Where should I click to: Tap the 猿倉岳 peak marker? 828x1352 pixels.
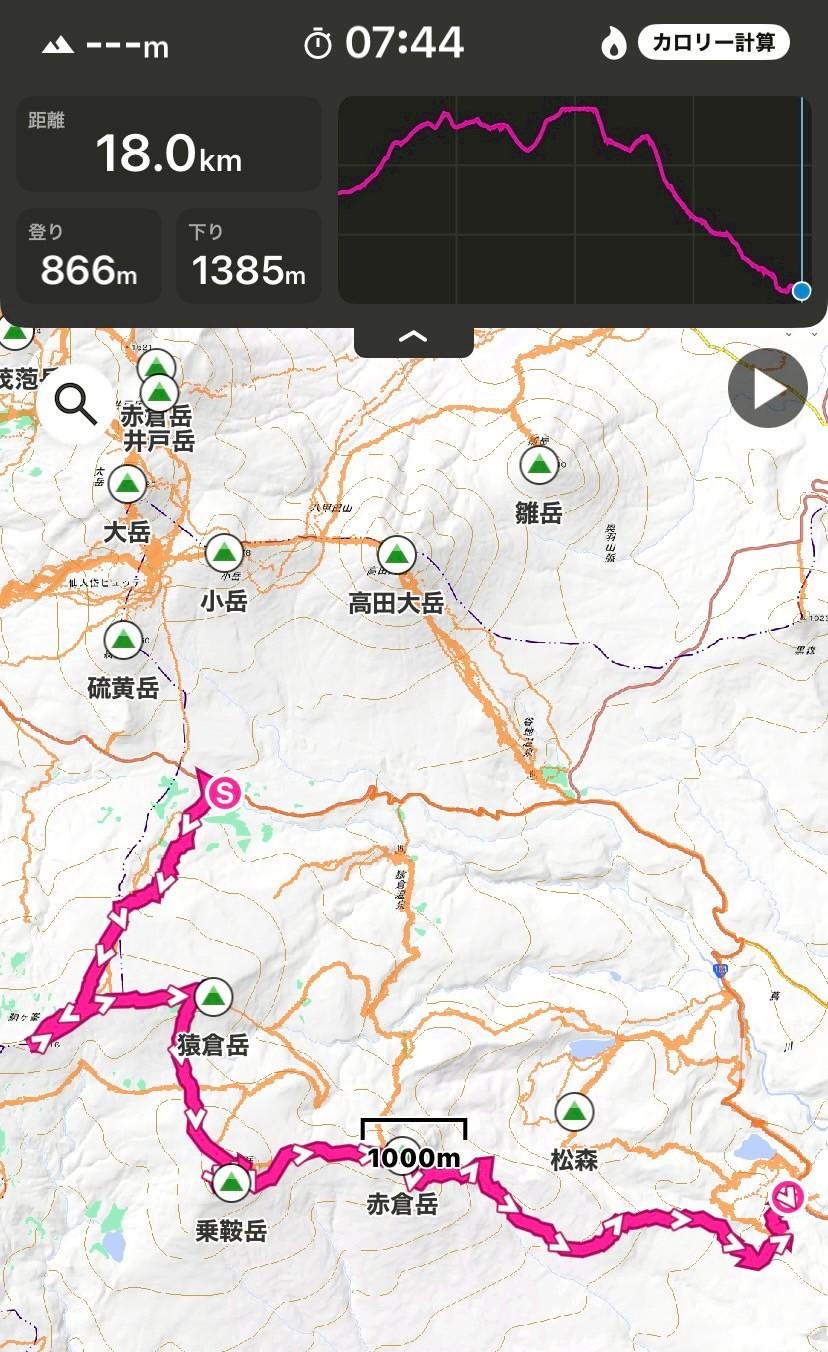tap(211, 997)
